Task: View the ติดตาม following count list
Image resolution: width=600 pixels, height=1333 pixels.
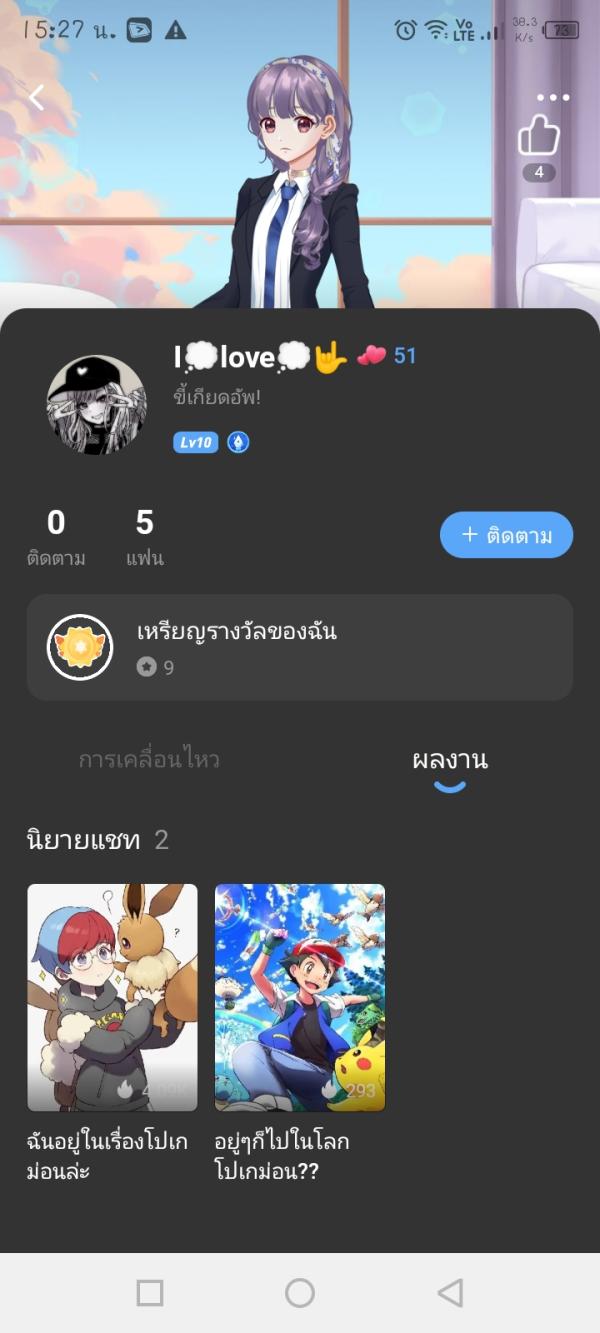Action: pos(56,536)
